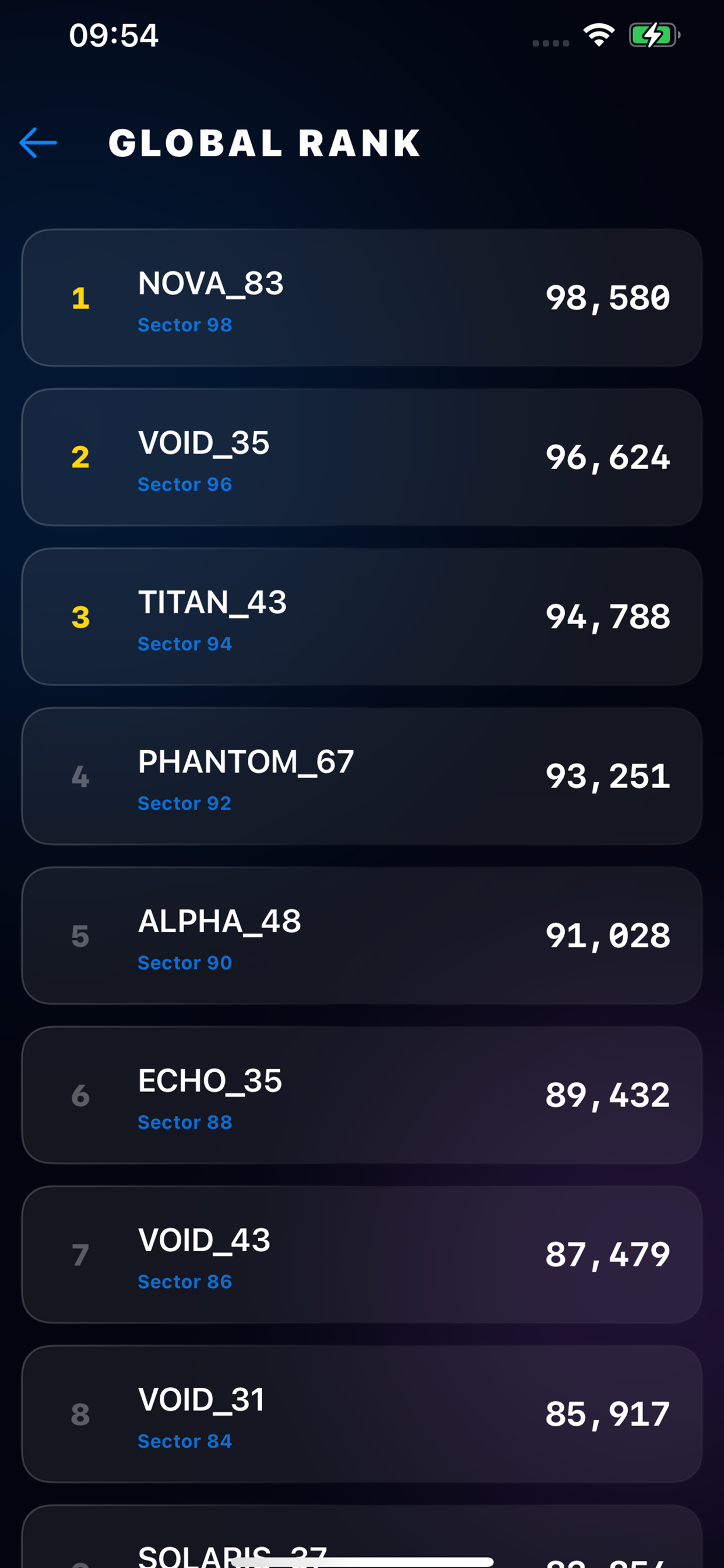Tap the Sector 88 label
The image size is (724, 1568).
(x=185, y=1122)
